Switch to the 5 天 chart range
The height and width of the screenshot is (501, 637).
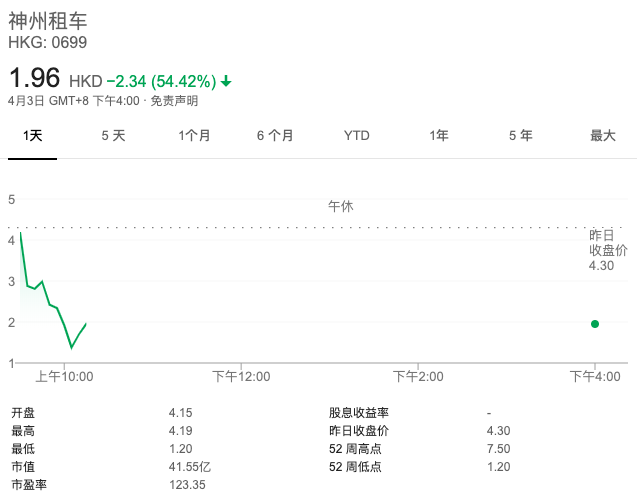tap(113, 136)
